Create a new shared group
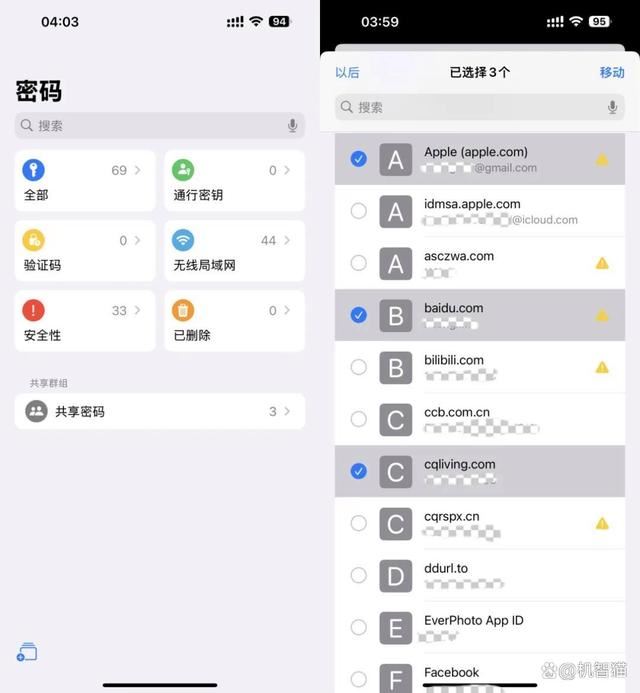The height and width of the screenshot is (693, 640). click(27, 653)
